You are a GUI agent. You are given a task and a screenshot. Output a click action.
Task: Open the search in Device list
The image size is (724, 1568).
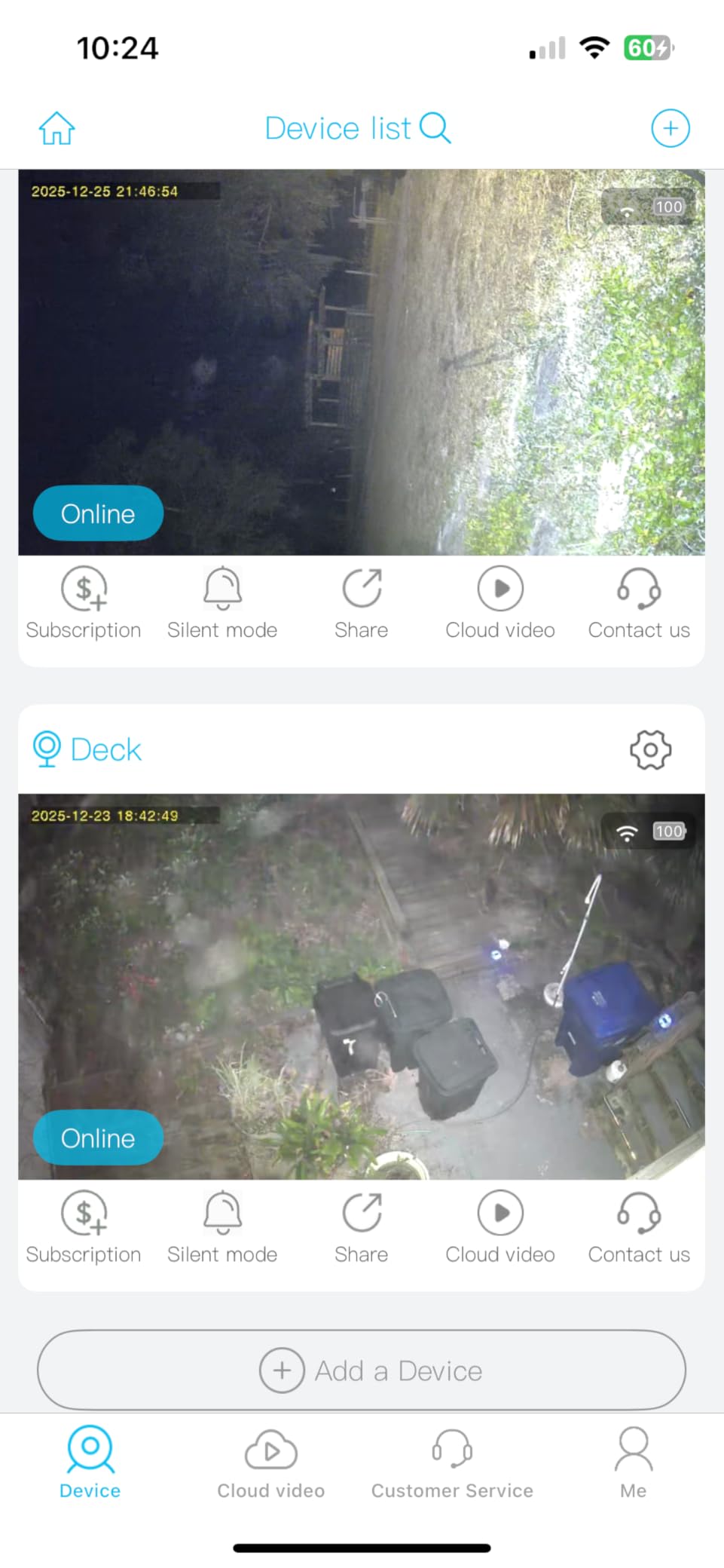point(435,128)
